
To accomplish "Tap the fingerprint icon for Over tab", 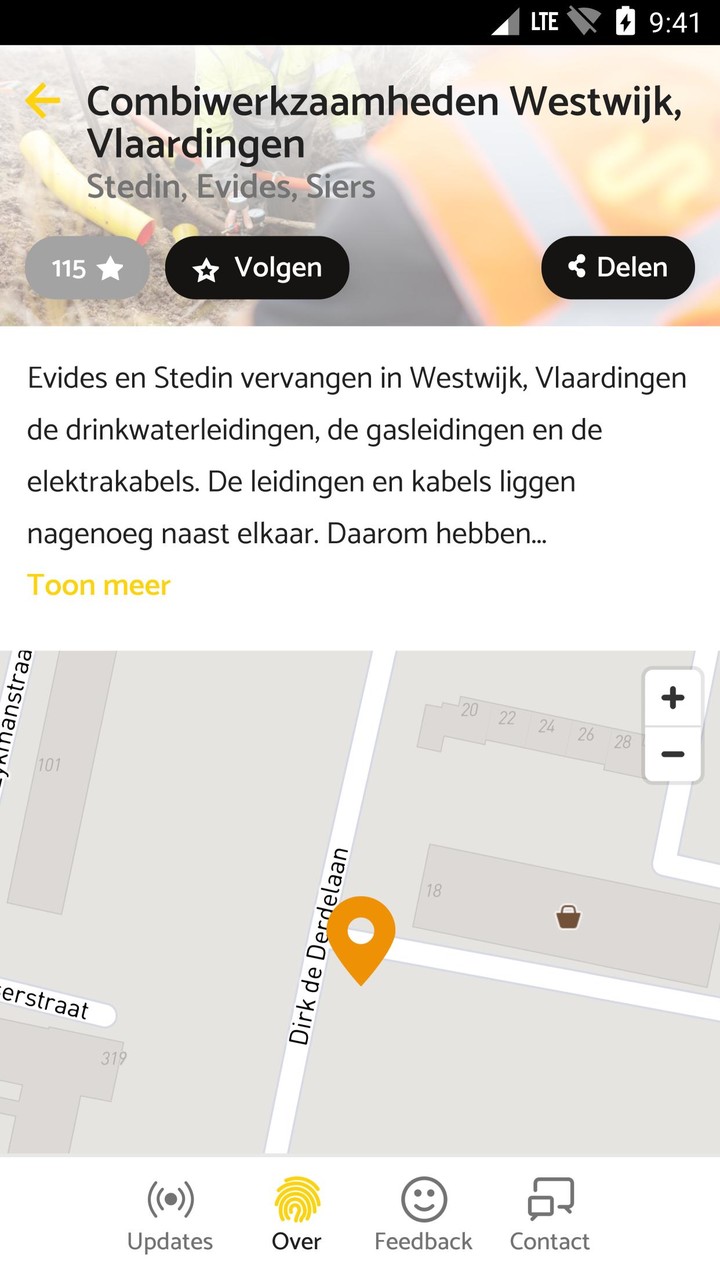I will pos(296,1199).
